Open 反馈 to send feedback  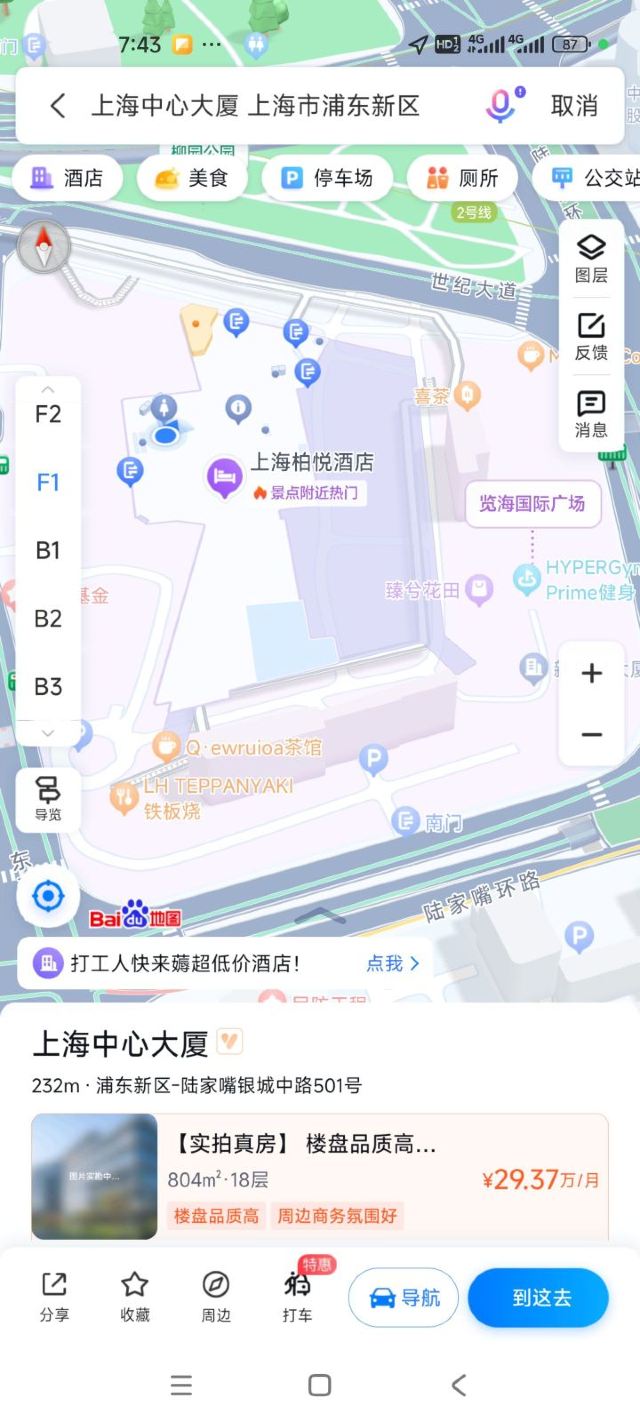tap(591, 336)
